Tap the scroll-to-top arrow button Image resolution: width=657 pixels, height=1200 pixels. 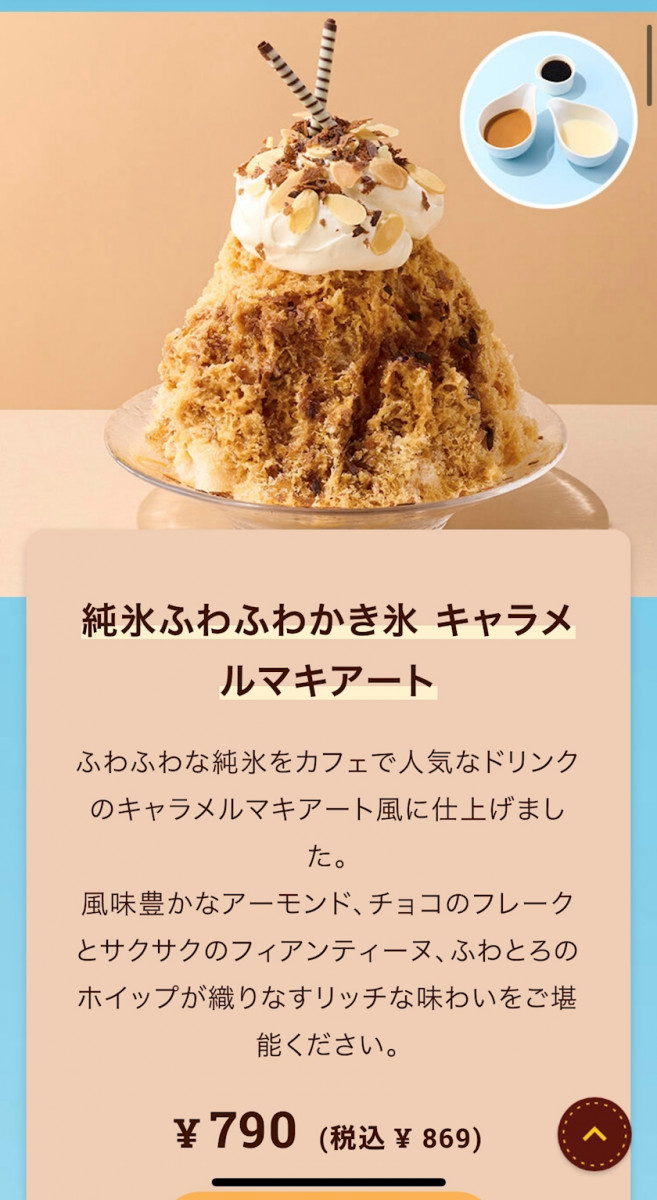tap(594, 1134)
